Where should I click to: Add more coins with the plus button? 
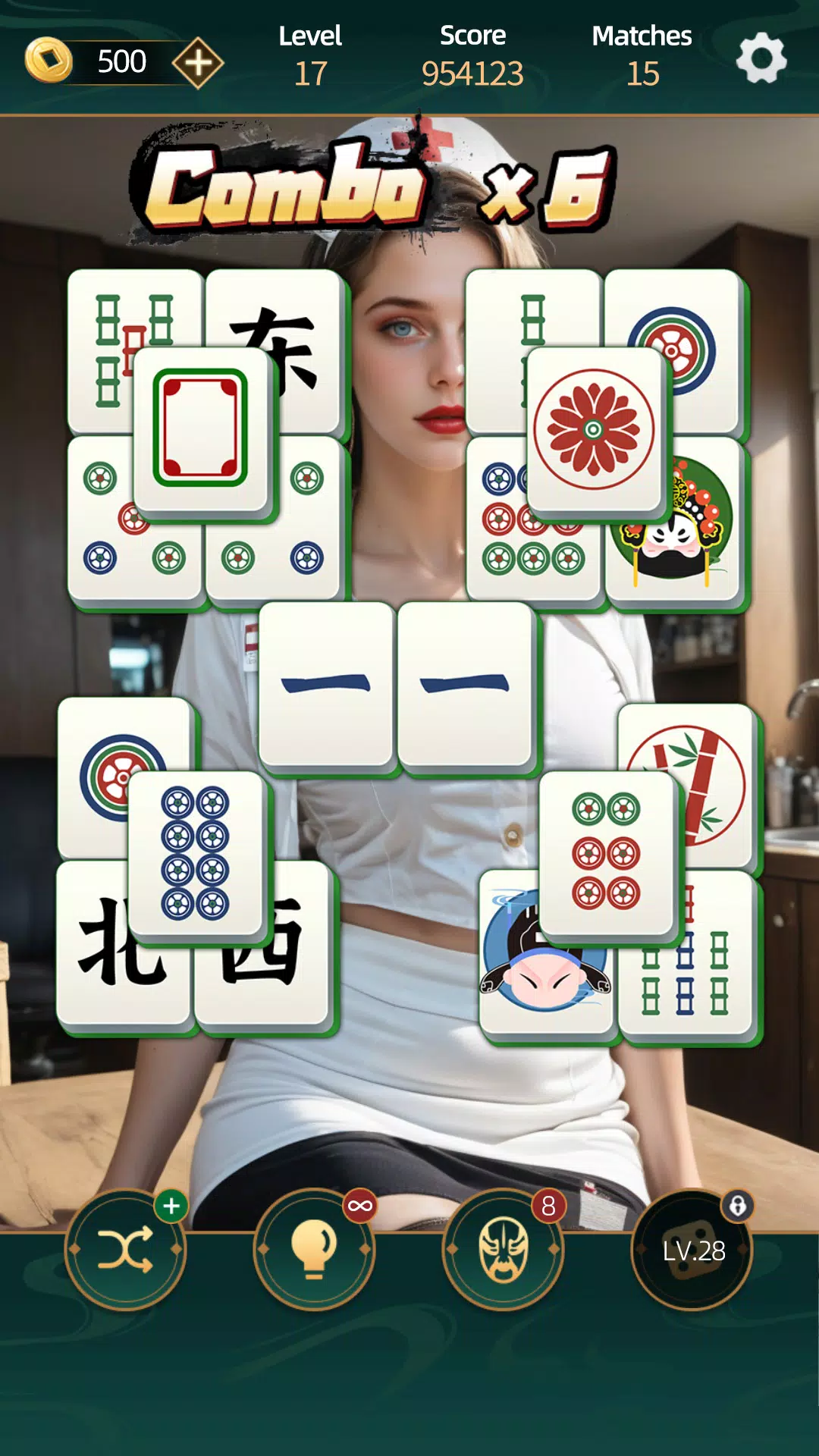(x=198, y=62)
